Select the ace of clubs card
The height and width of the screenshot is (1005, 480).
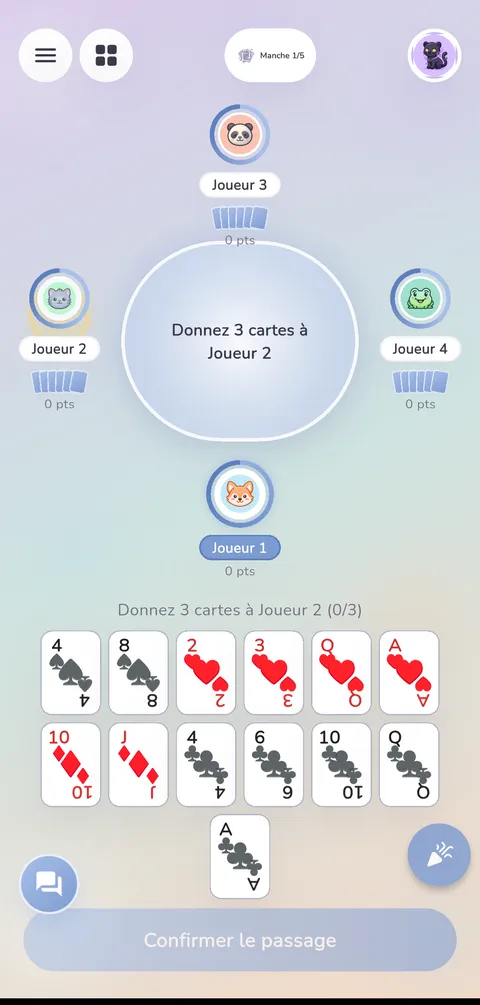pyautogui.click(x=240, y=857)
